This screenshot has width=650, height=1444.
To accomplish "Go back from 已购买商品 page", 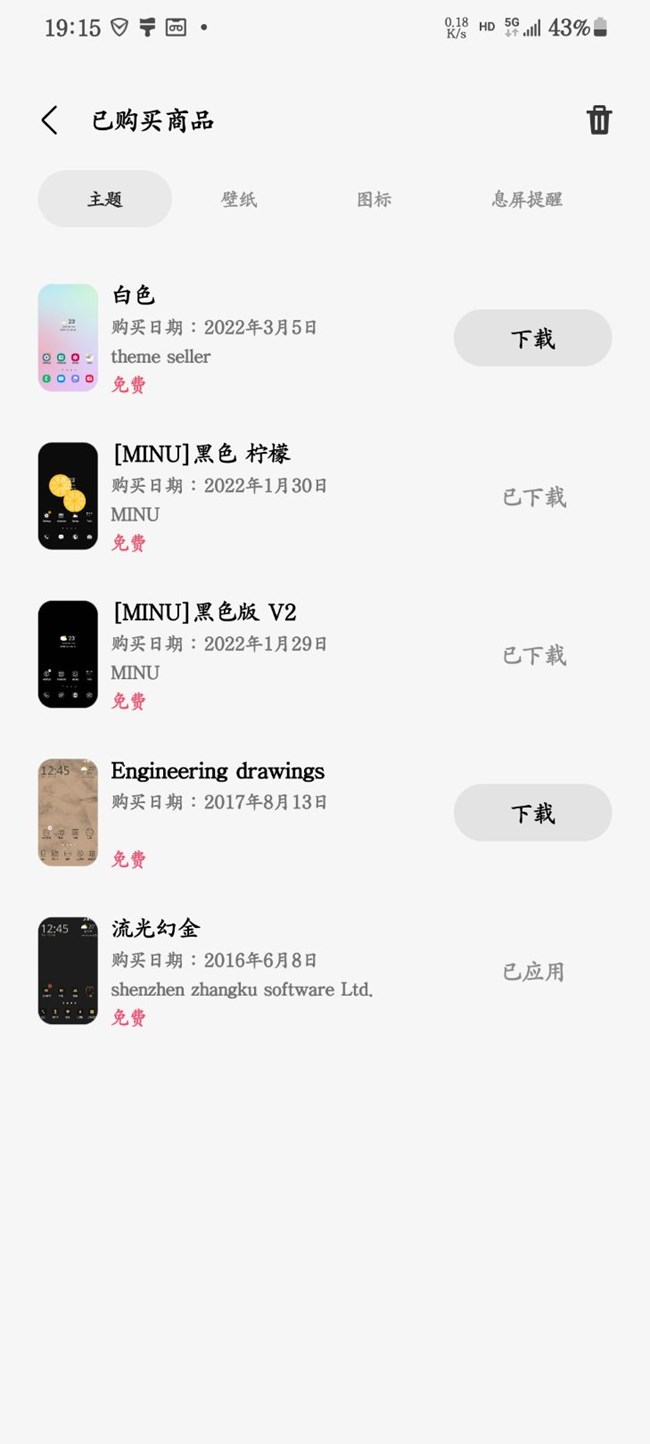I will tap(50, 121).
